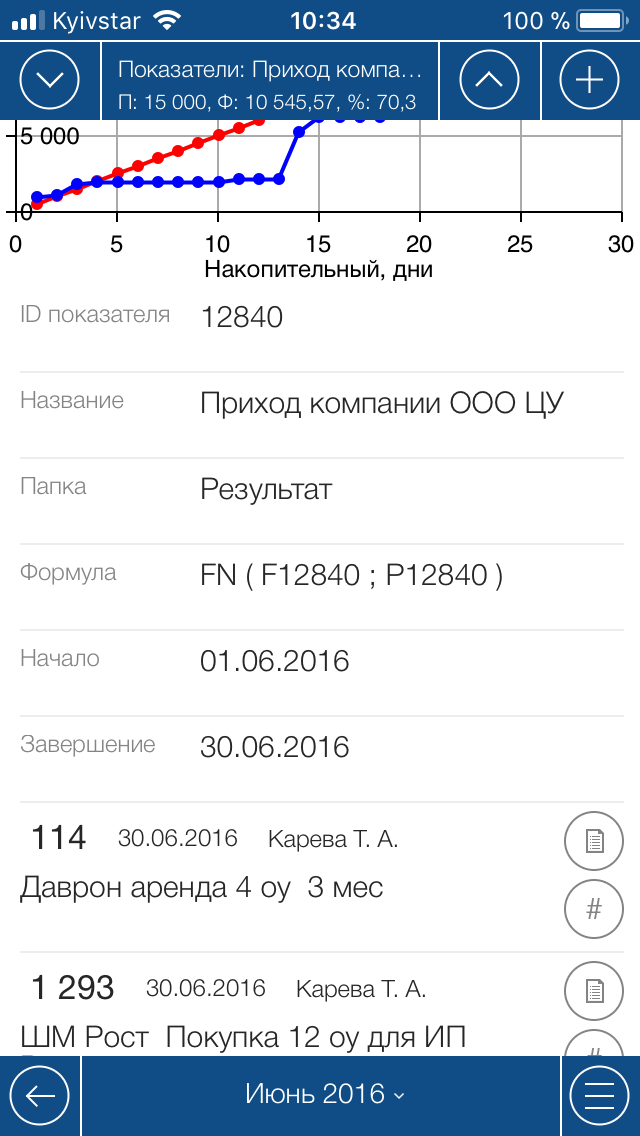Add a new entry with plus button

click(590, 79)
